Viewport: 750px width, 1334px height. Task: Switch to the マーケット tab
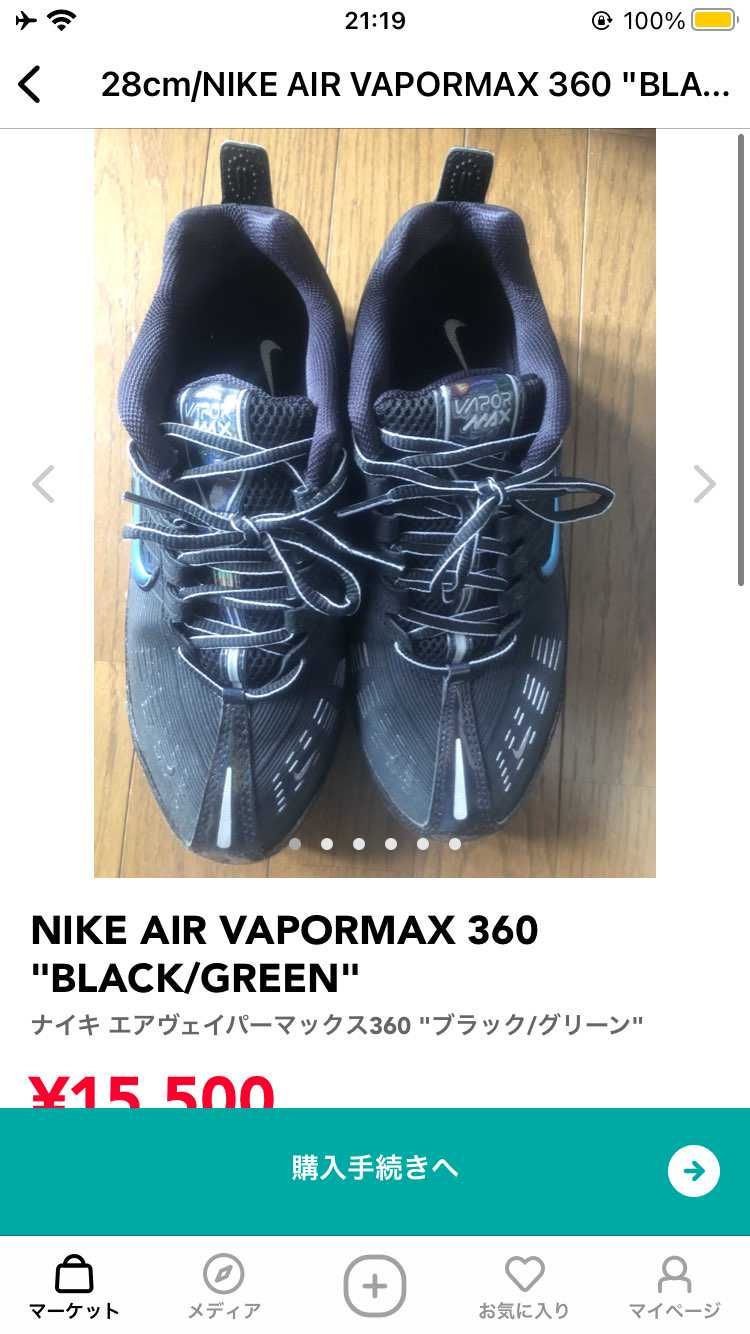[74, 1287]
